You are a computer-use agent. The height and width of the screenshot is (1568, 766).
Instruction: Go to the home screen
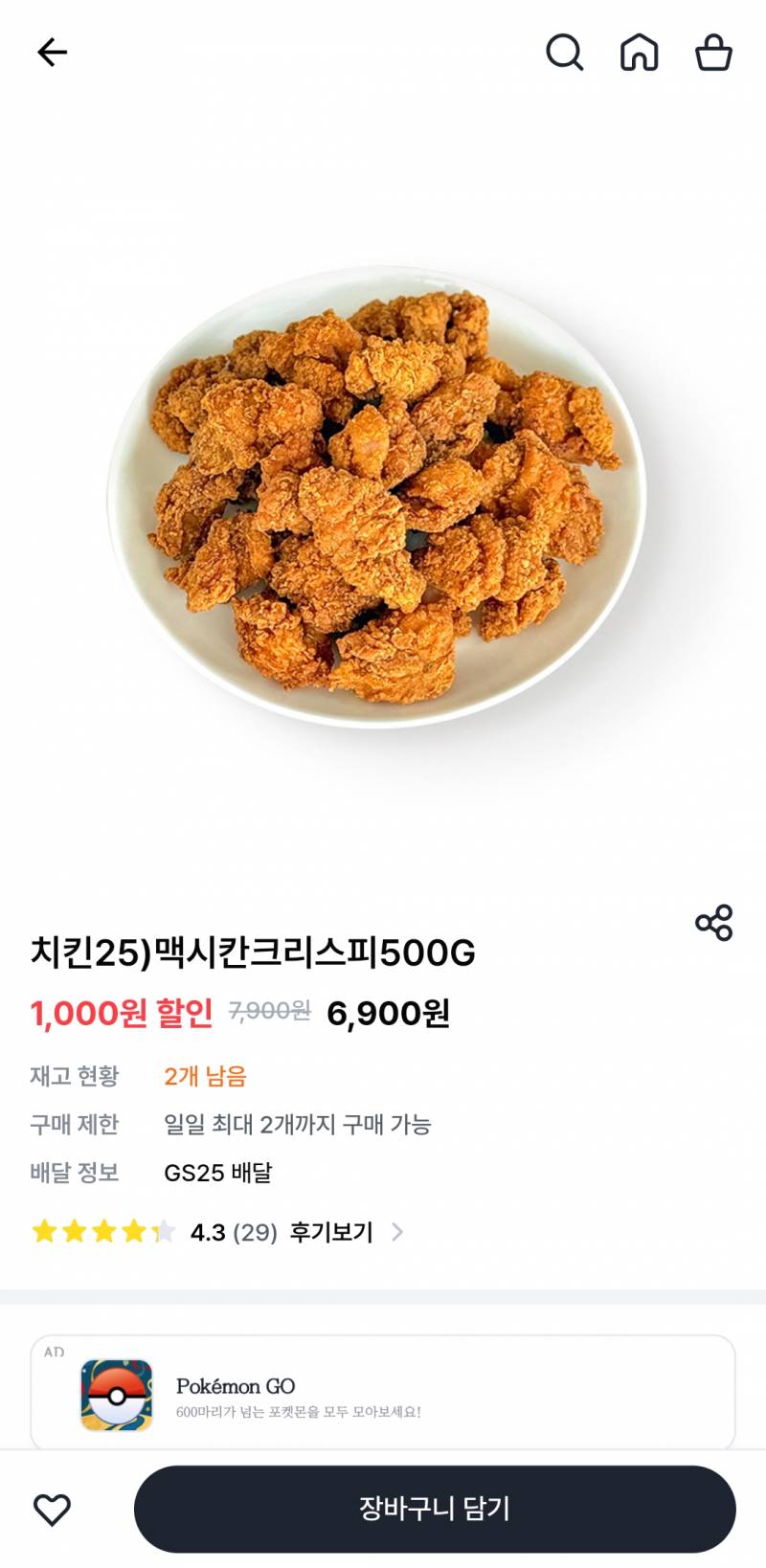tap(641, 53)
